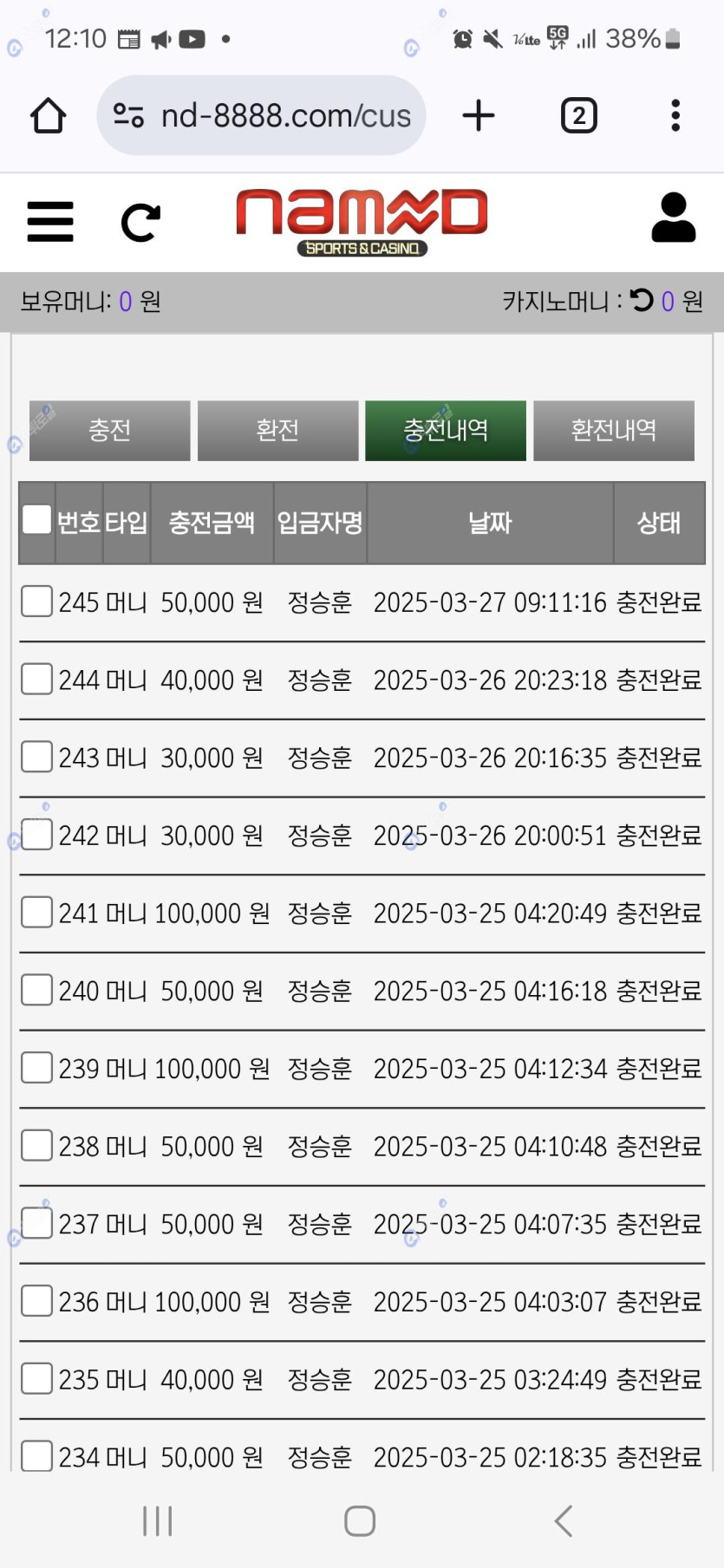724x1568 pixels.
Task: Go to the browser home page
Action: 49,115
